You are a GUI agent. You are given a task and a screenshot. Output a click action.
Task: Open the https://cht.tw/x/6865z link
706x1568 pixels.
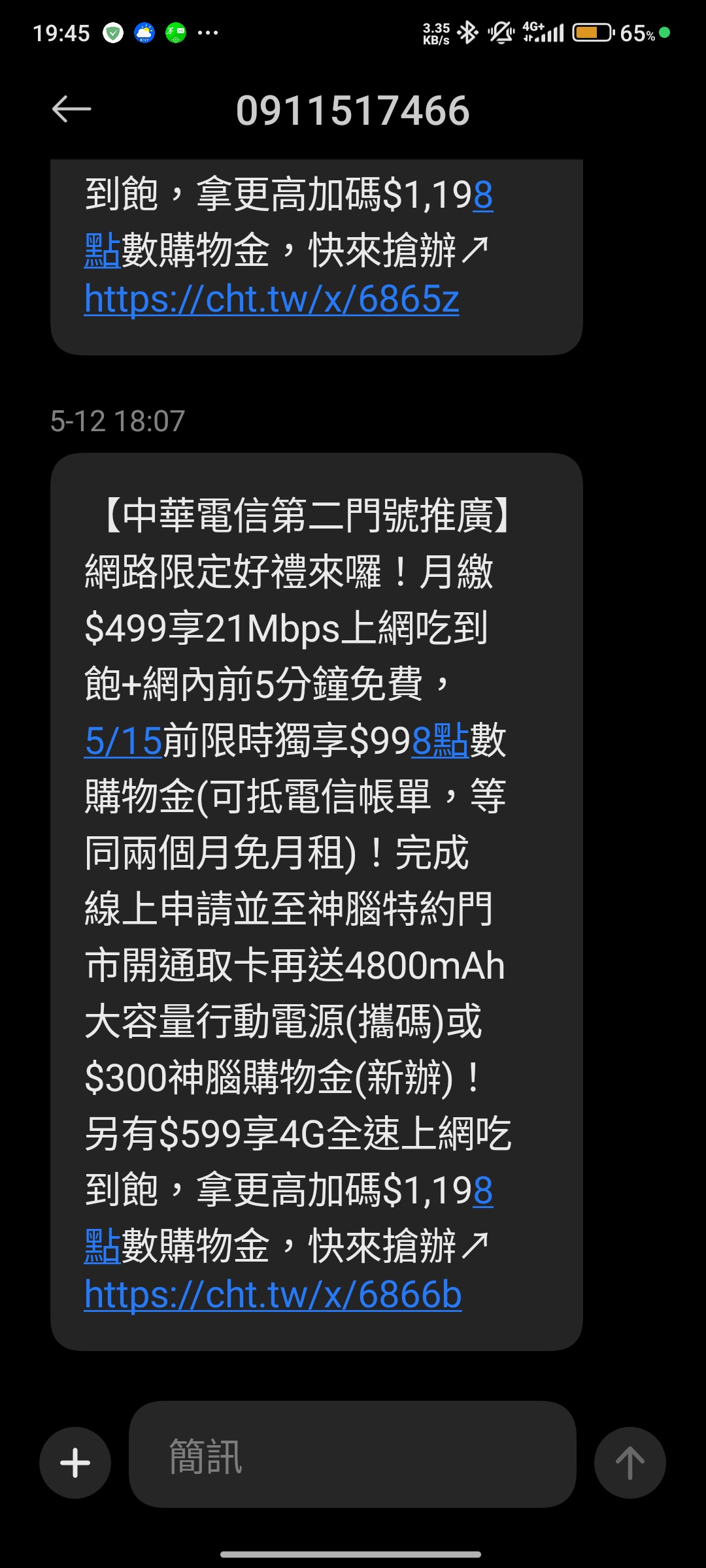[271, 299]
